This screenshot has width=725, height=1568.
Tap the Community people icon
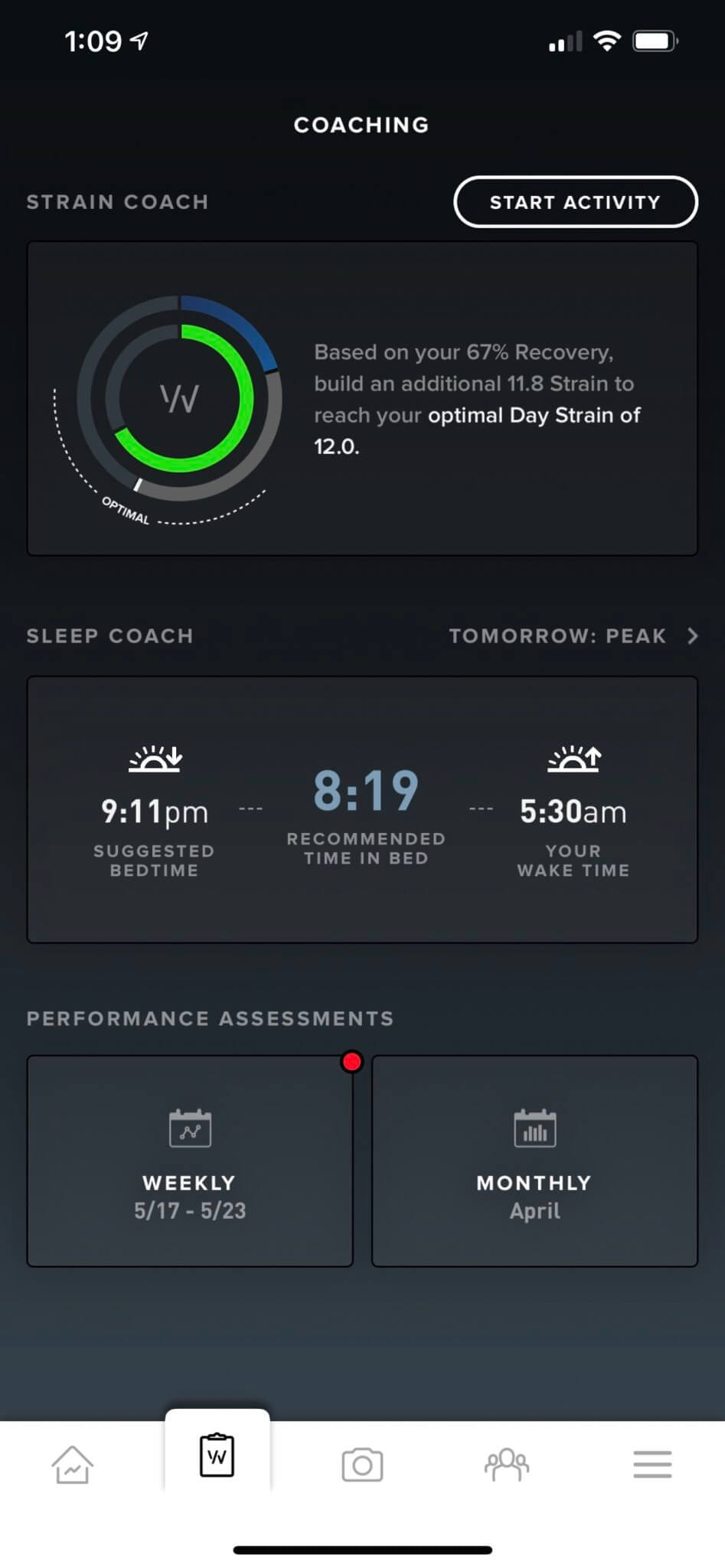(507, 1463)
